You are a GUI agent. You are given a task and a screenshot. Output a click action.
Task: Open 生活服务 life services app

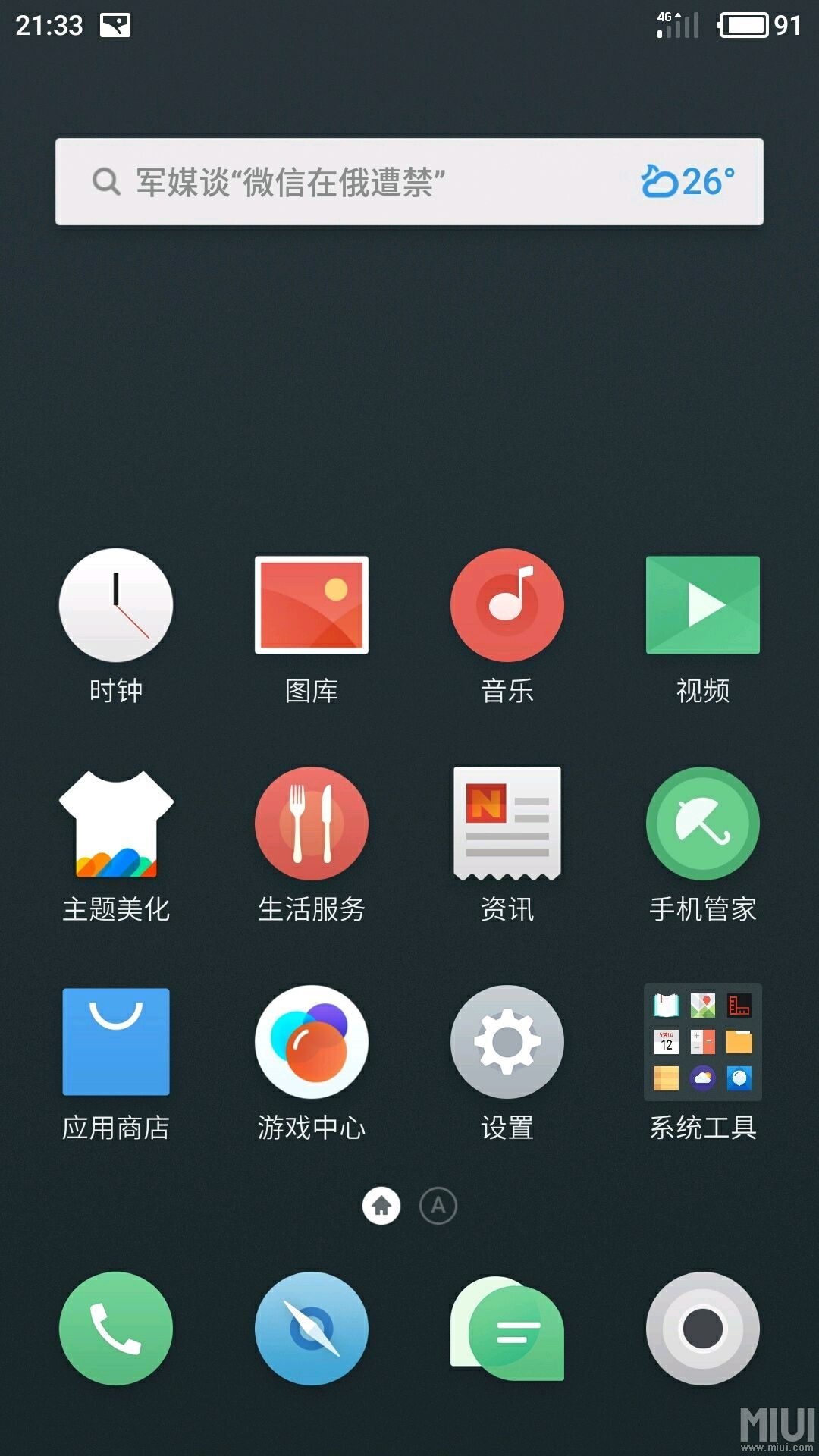(312, 824)
